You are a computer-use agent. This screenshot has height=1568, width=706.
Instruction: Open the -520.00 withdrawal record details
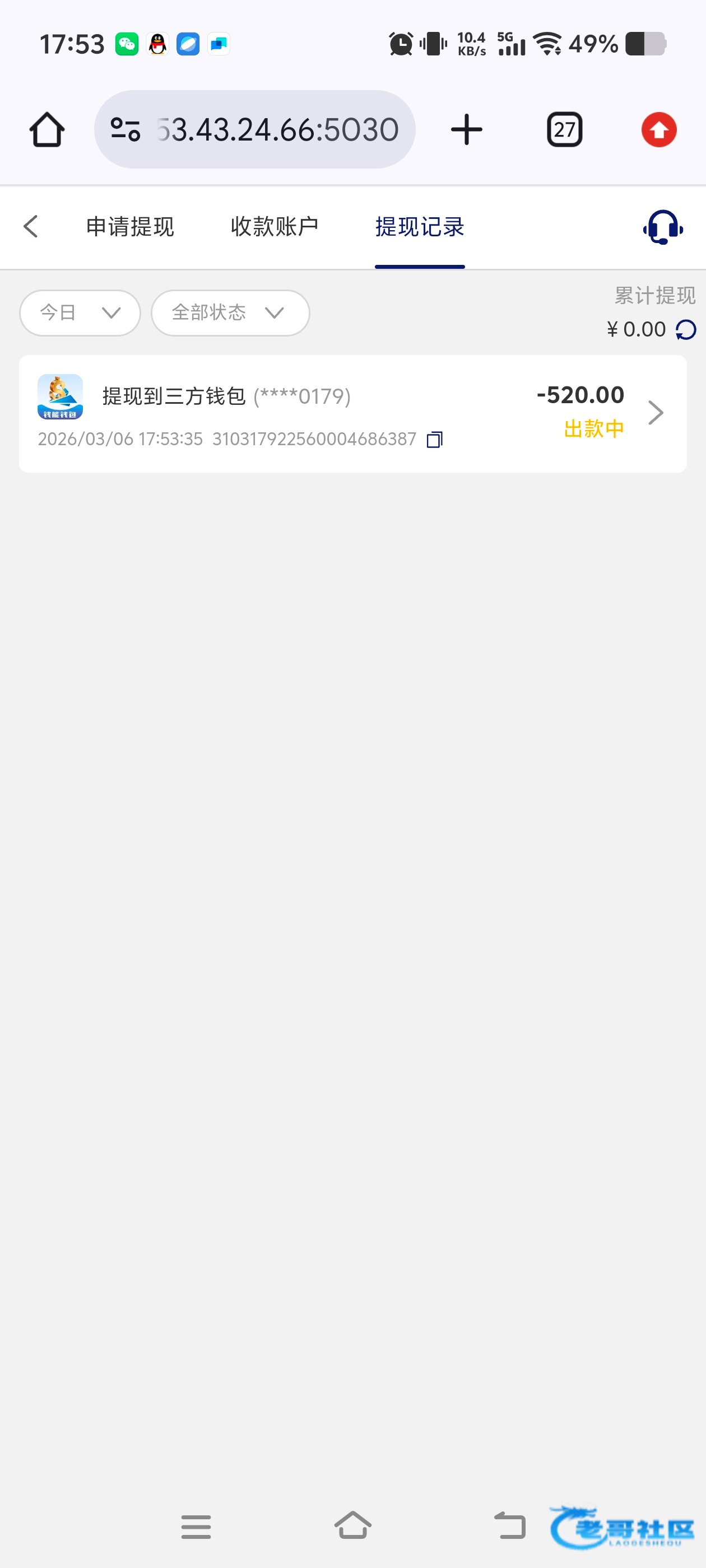point(655,413)
